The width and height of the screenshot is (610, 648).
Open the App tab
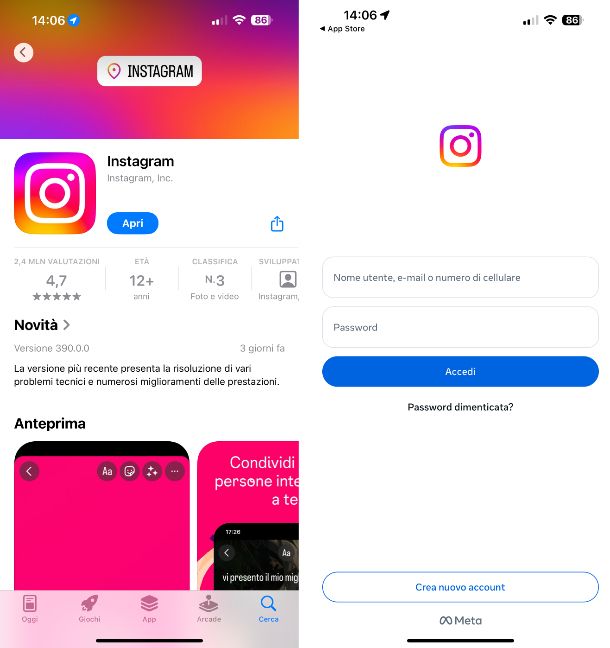(149, 609)
